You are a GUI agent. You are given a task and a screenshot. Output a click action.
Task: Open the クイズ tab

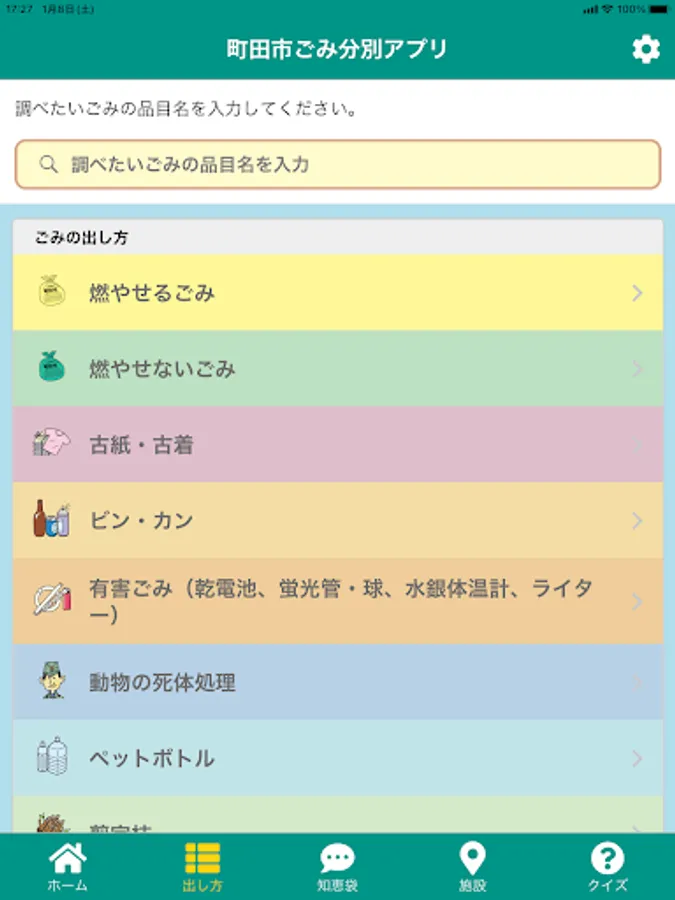(607, 866)
